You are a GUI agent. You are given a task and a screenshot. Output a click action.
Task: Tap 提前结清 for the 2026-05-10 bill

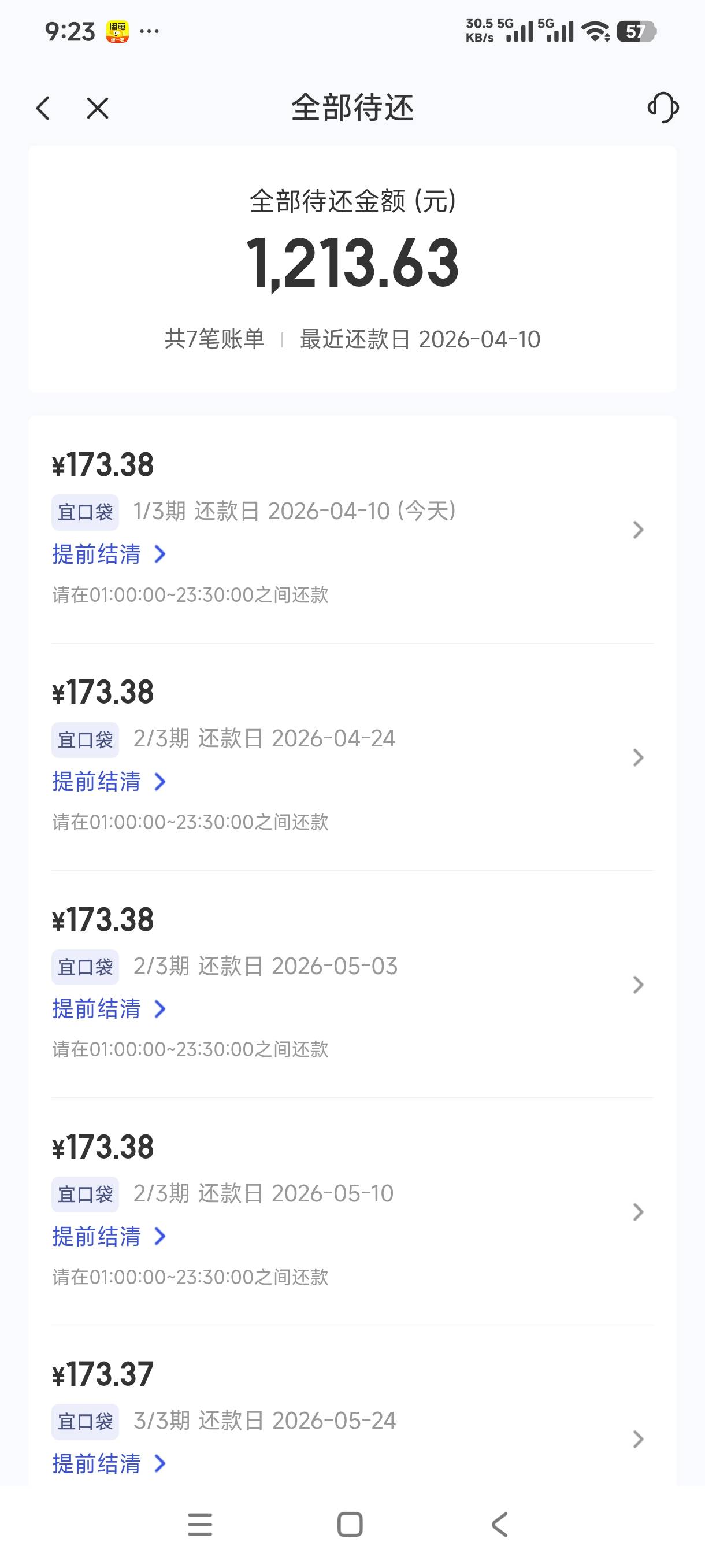pos(109,1236)
